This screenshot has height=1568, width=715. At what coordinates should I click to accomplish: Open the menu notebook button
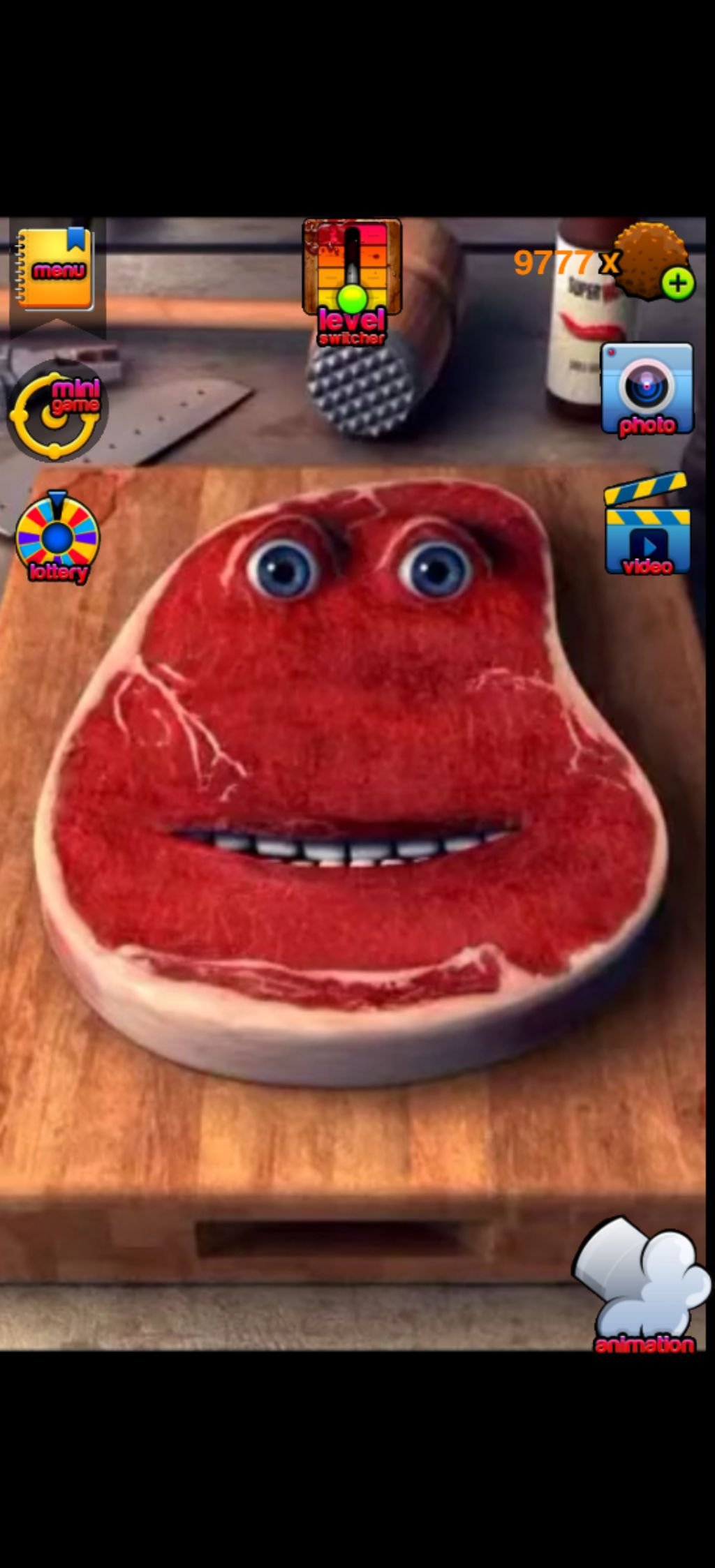(x=55, y=269)
